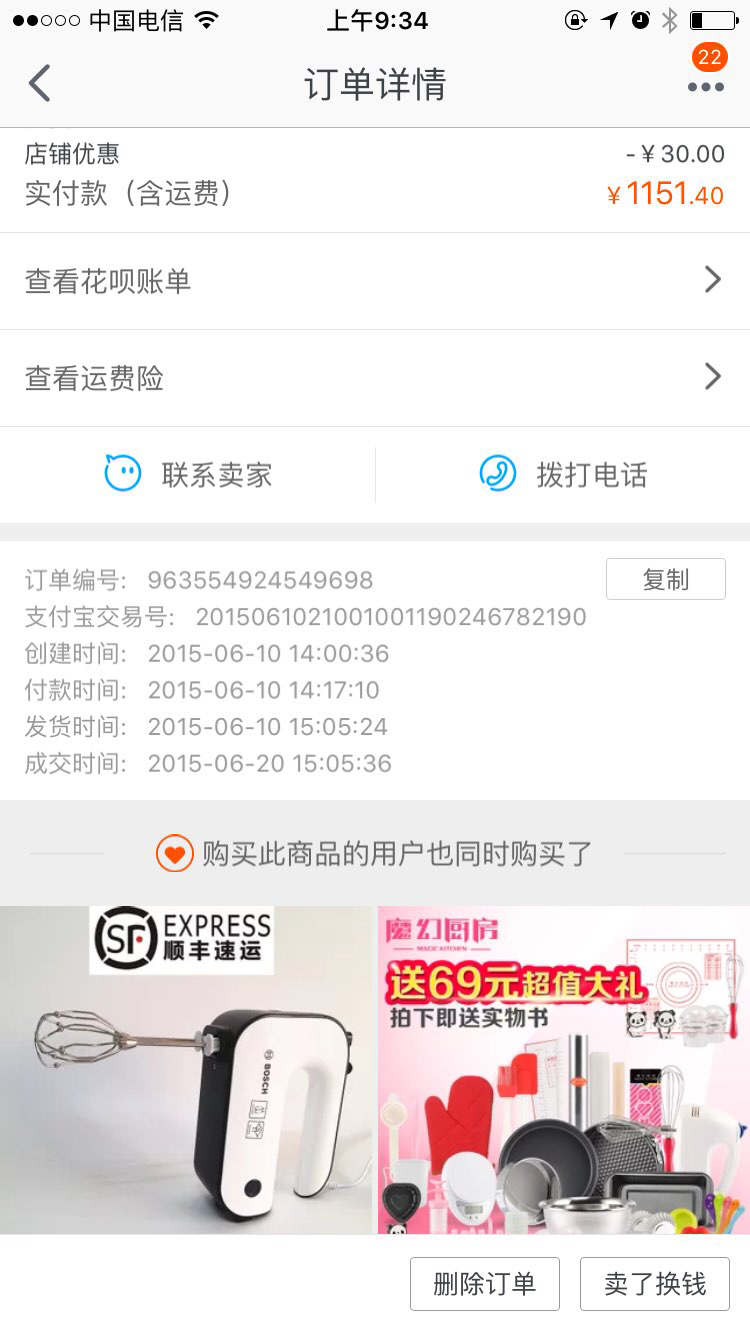
Task: Tap 拨打电话 to call the seller
Action: pos(563,474)
